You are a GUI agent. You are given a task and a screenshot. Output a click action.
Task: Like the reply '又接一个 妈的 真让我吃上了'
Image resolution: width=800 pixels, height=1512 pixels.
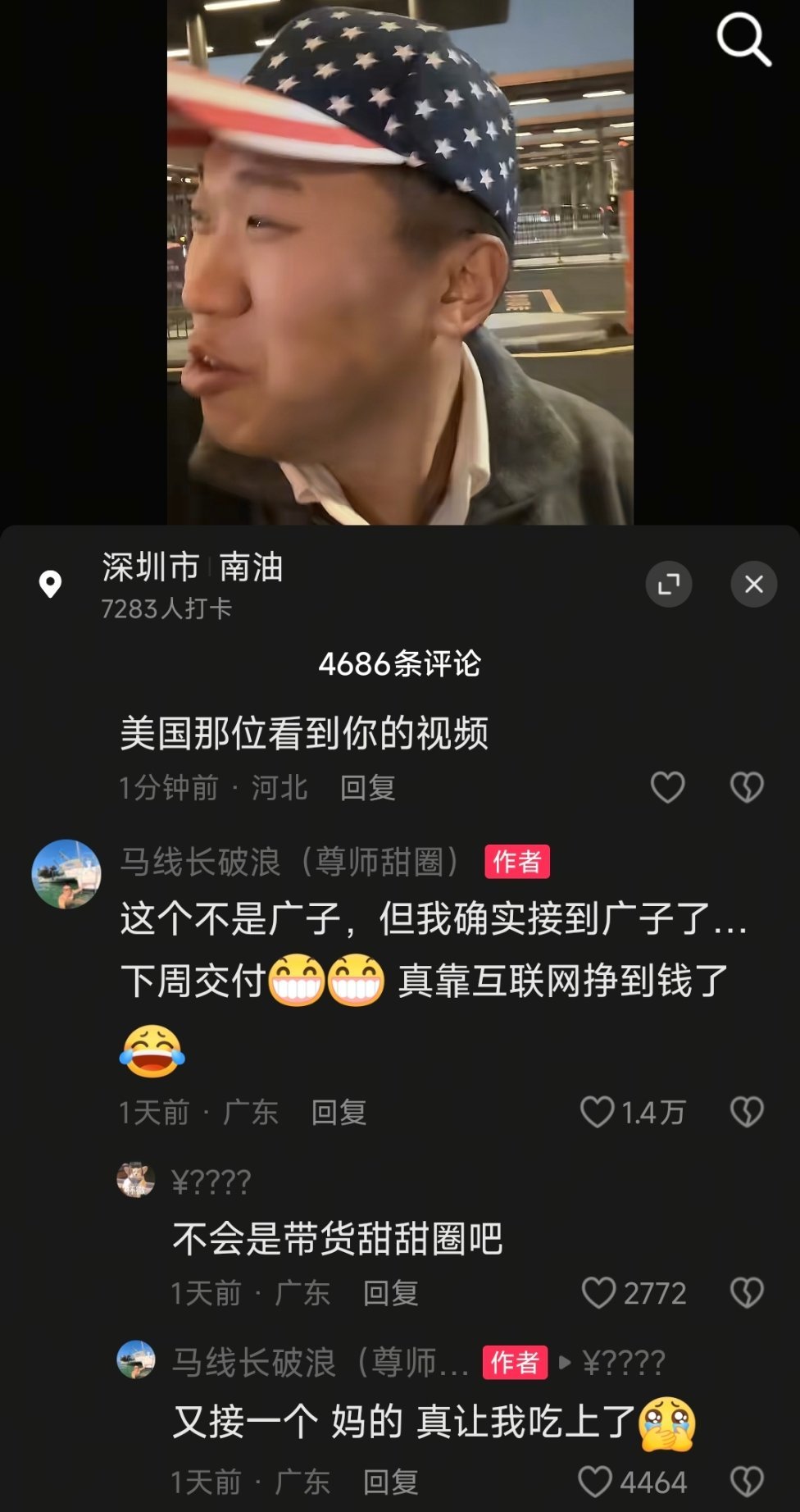click(596, 1482)
